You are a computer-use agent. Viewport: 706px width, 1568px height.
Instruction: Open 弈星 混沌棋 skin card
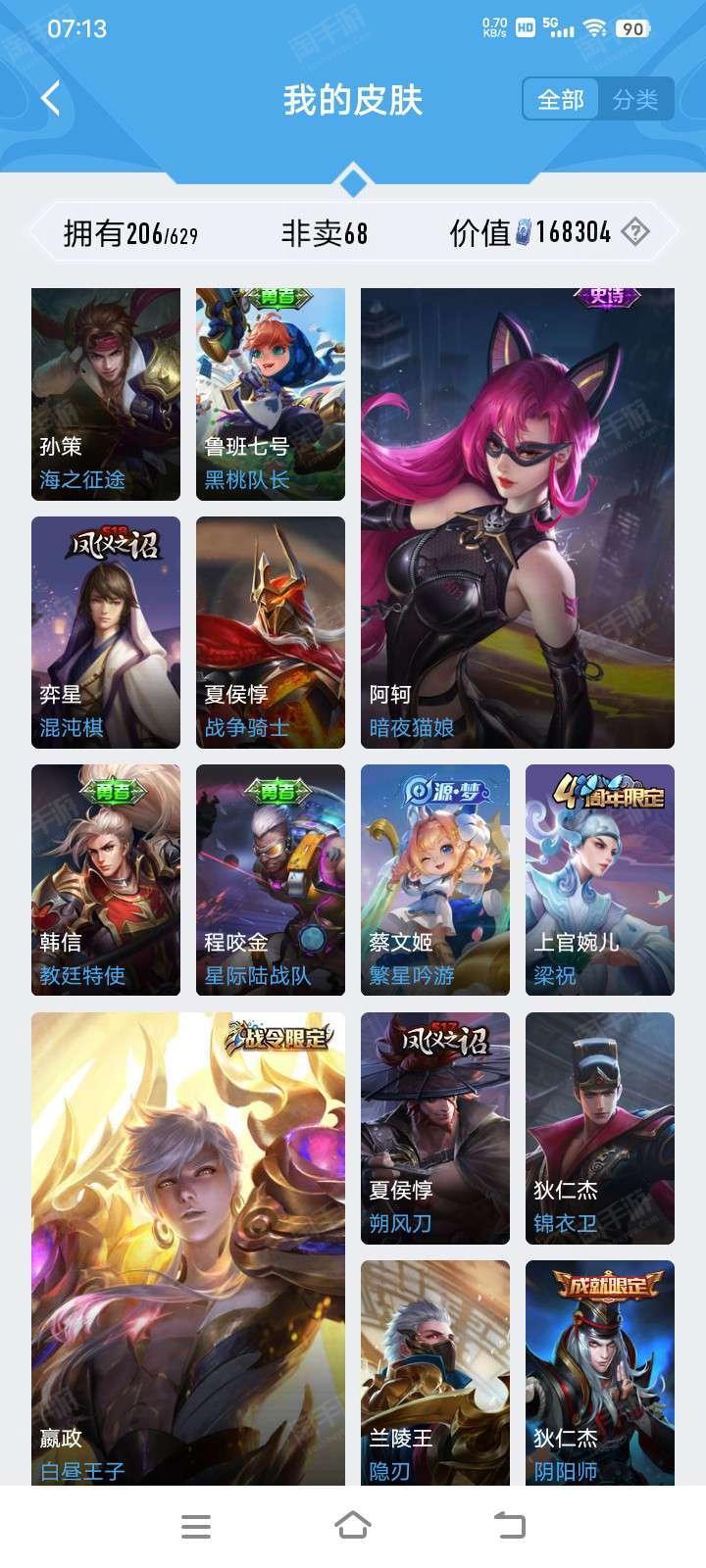click(106, 632)
